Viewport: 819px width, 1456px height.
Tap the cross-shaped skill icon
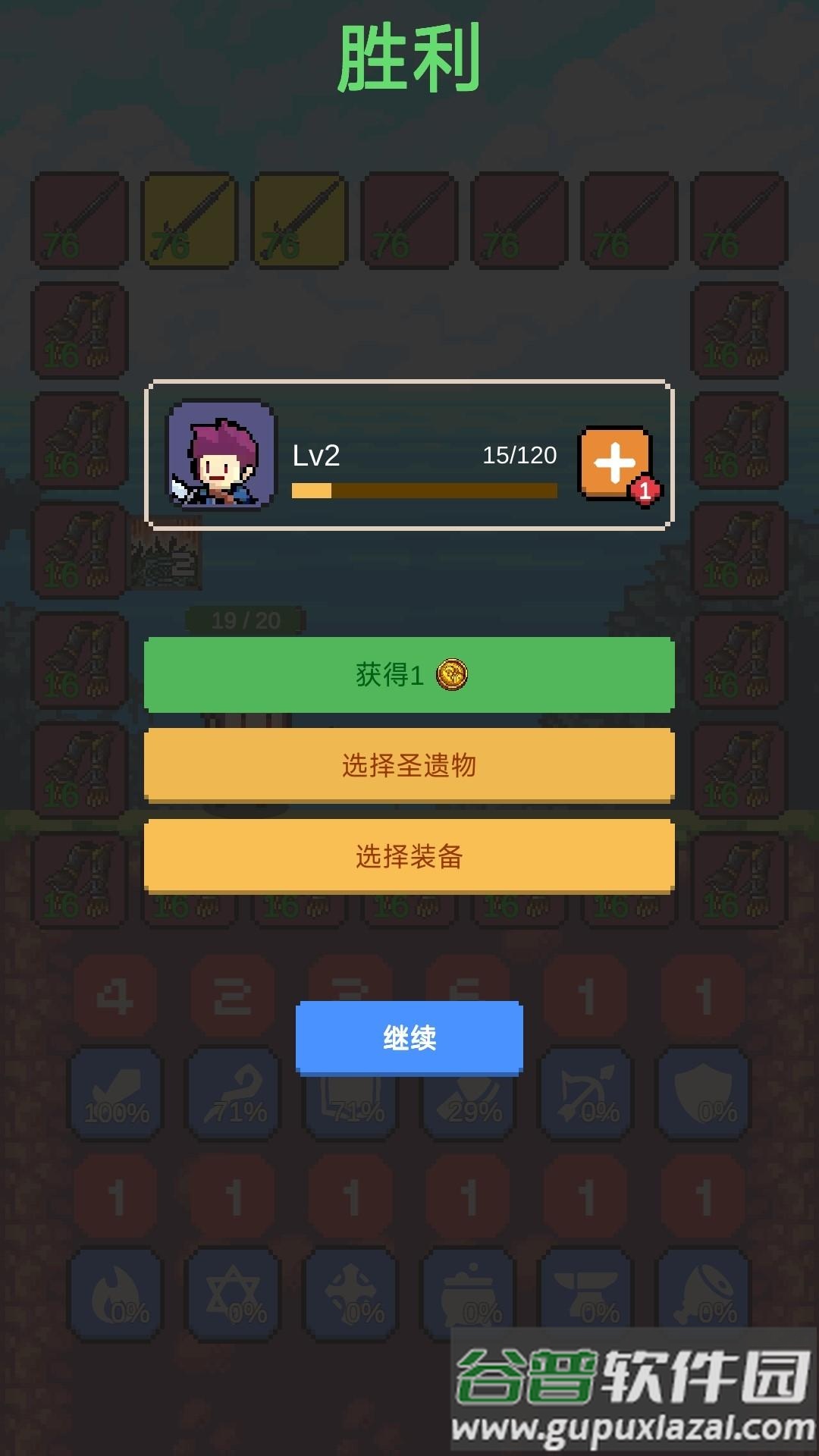point(353,1289)
